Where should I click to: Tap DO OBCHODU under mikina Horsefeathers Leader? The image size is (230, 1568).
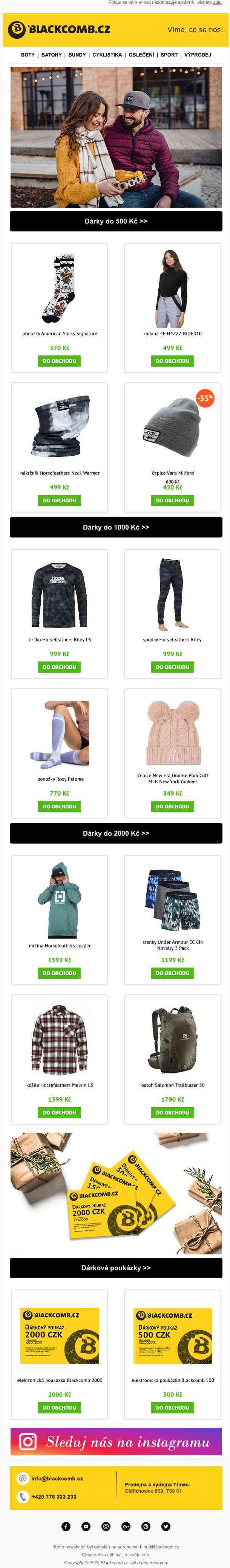(x=59, y=973)
